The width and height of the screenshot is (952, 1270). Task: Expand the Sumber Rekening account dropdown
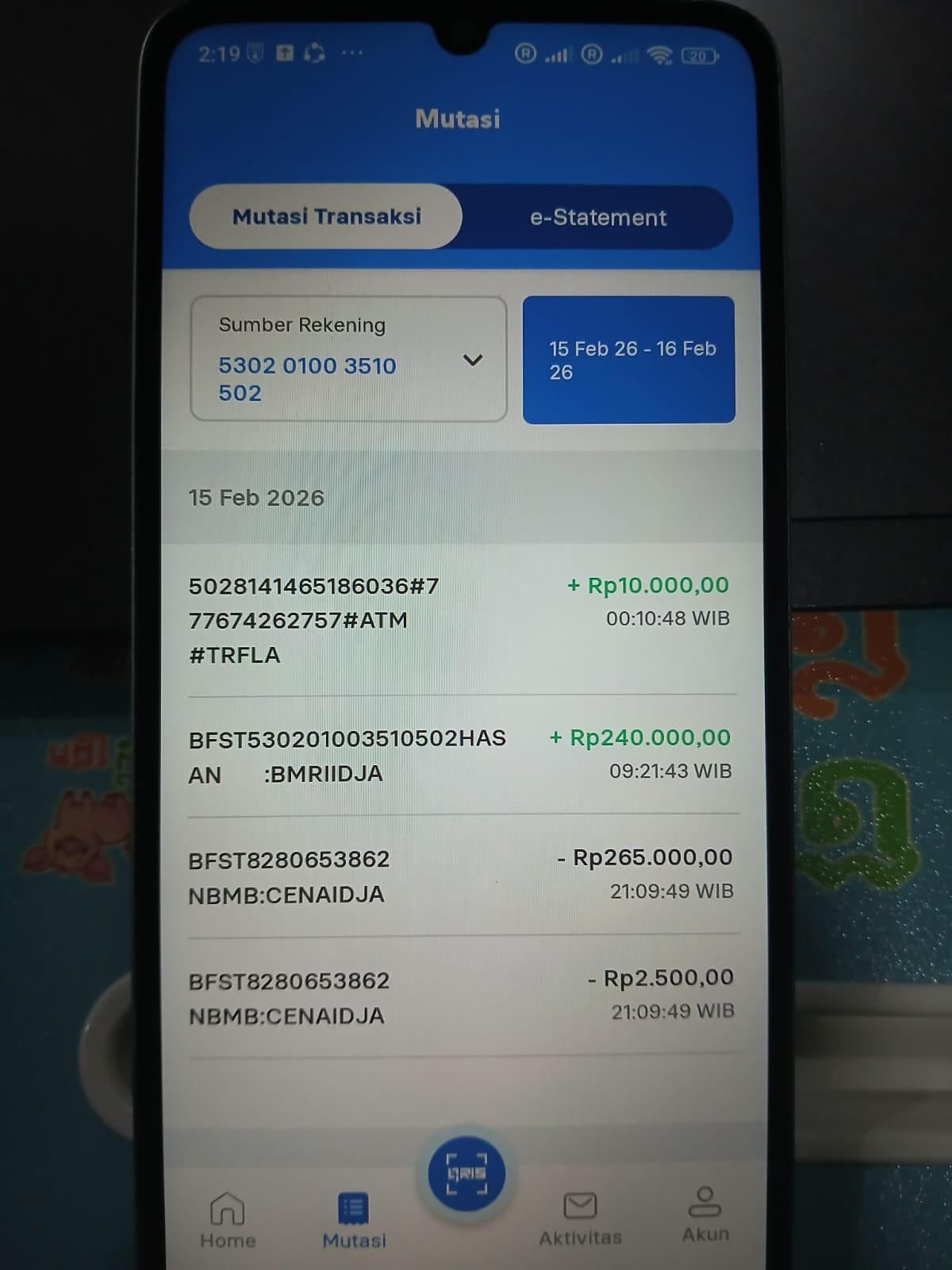pyautogui.click(x=348, y=360)
